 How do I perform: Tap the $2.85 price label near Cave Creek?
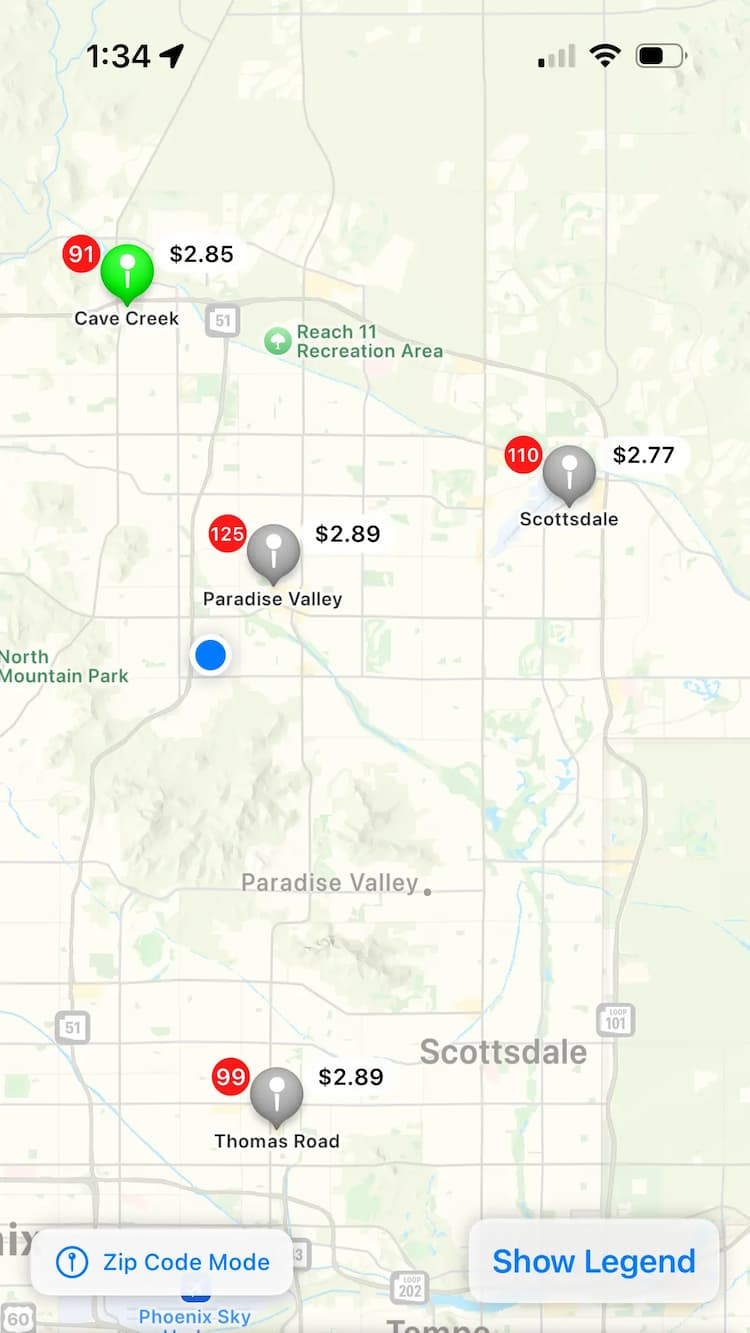click(x=202, y=254)
